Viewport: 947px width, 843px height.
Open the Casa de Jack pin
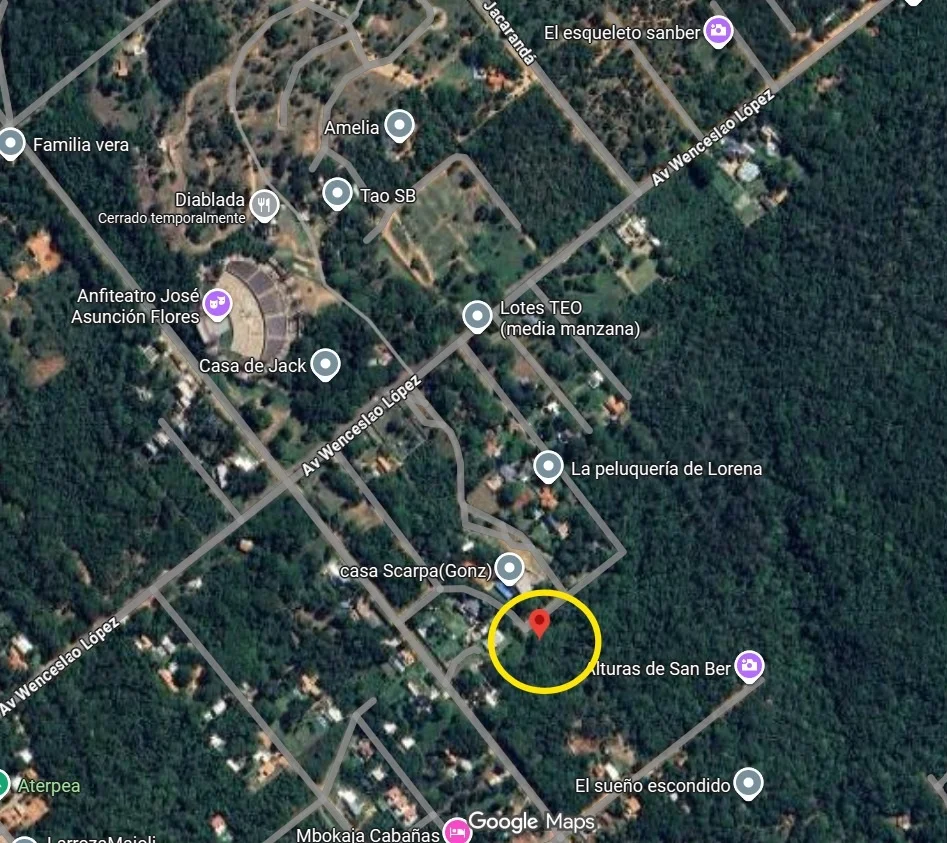click(325, 365)
